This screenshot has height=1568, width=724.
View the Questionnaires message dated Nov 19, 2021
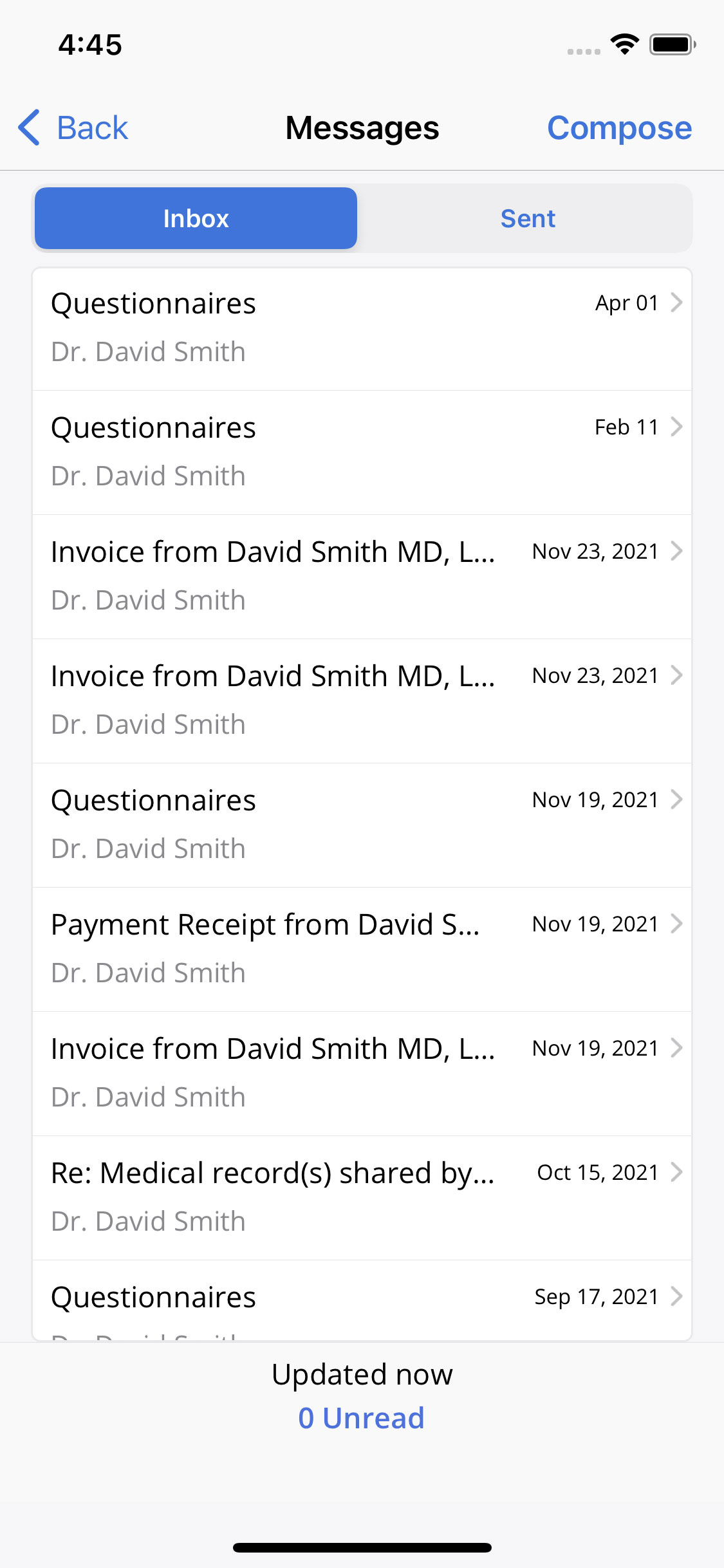[362, 825]
